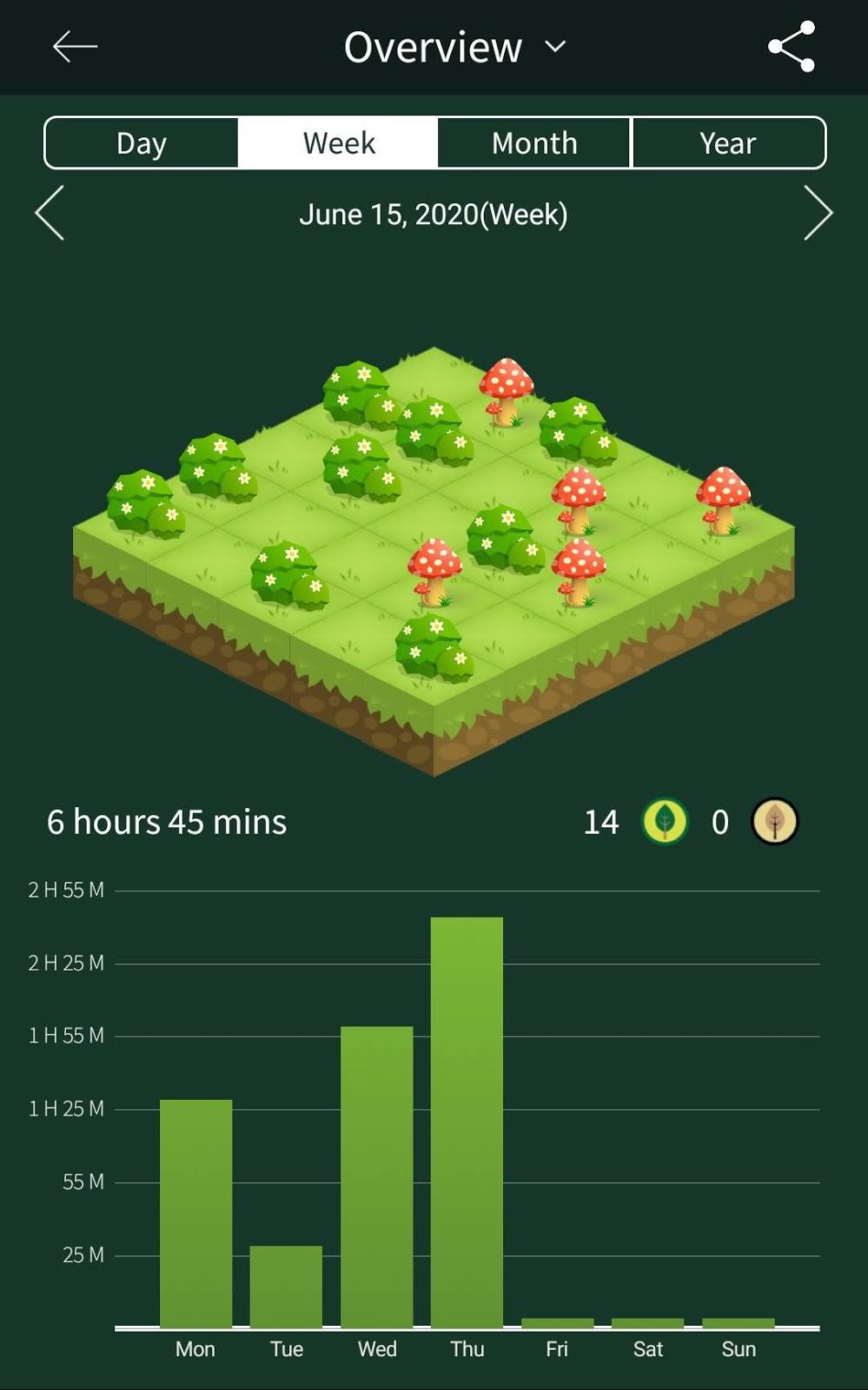Go to the previous week
The image size is (868, 1390).
[50, 213]
